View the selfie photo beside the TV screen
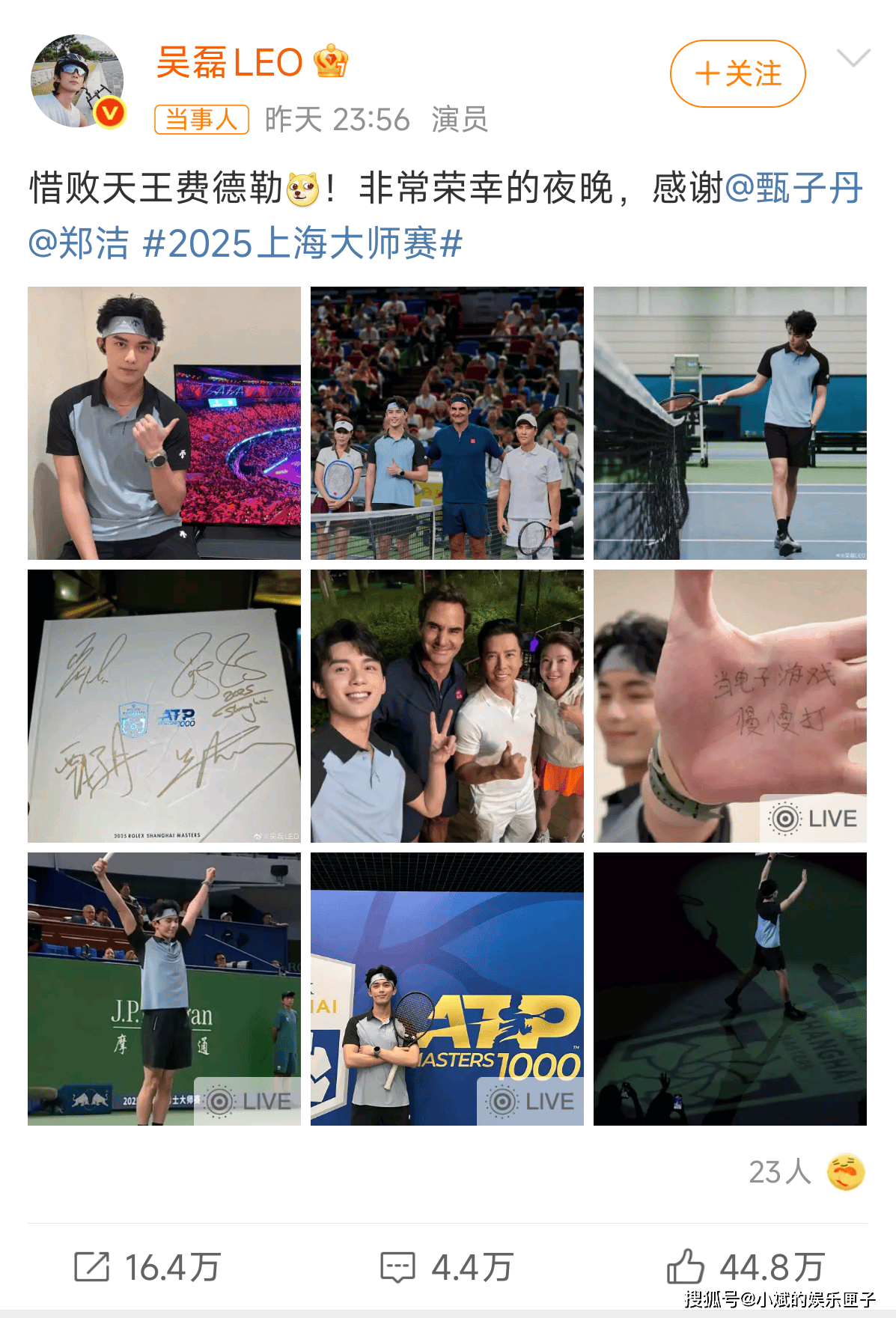The height and width of the screenshot is (1318, 896). pyautogui.click(x=164, y=423)
